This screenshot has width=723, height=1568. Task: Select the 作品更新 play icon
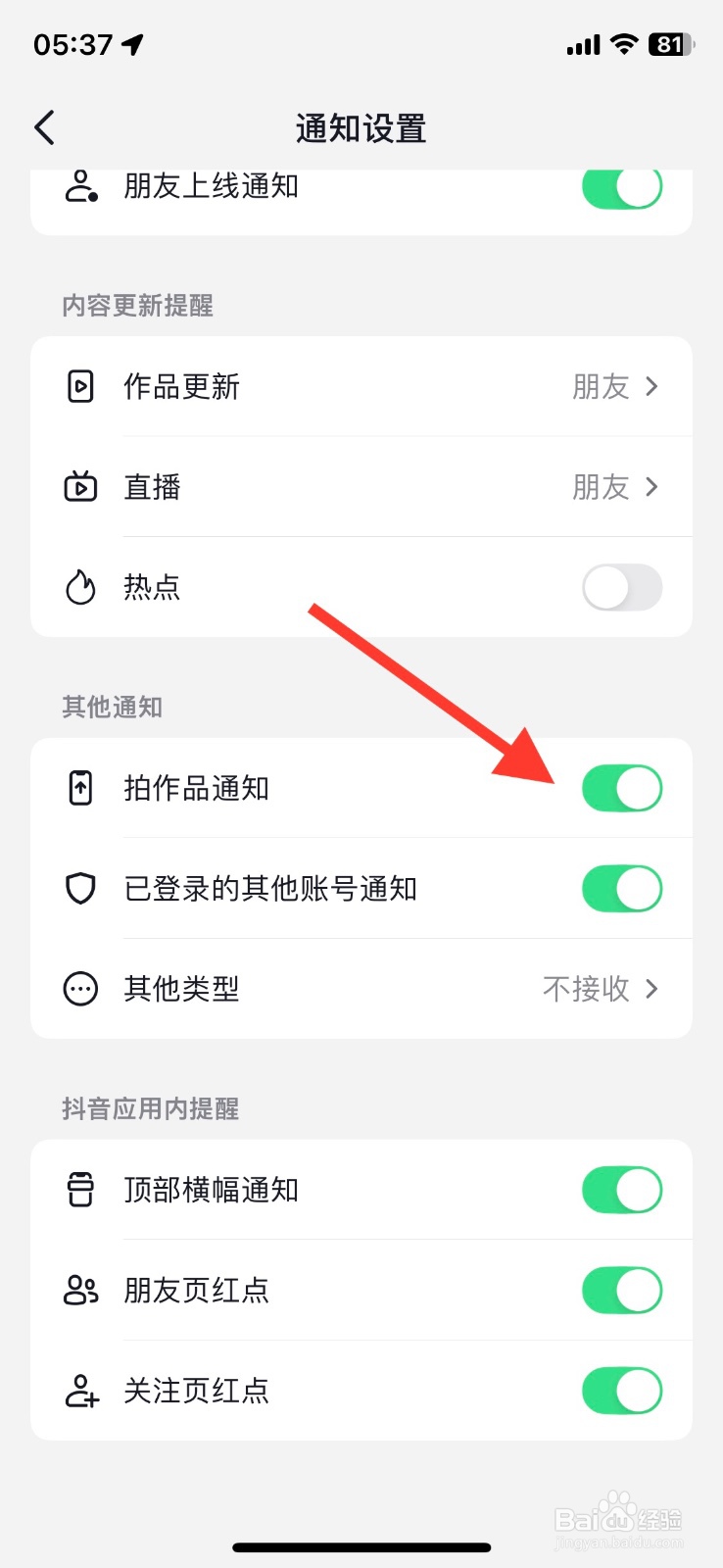click(79, 386)
